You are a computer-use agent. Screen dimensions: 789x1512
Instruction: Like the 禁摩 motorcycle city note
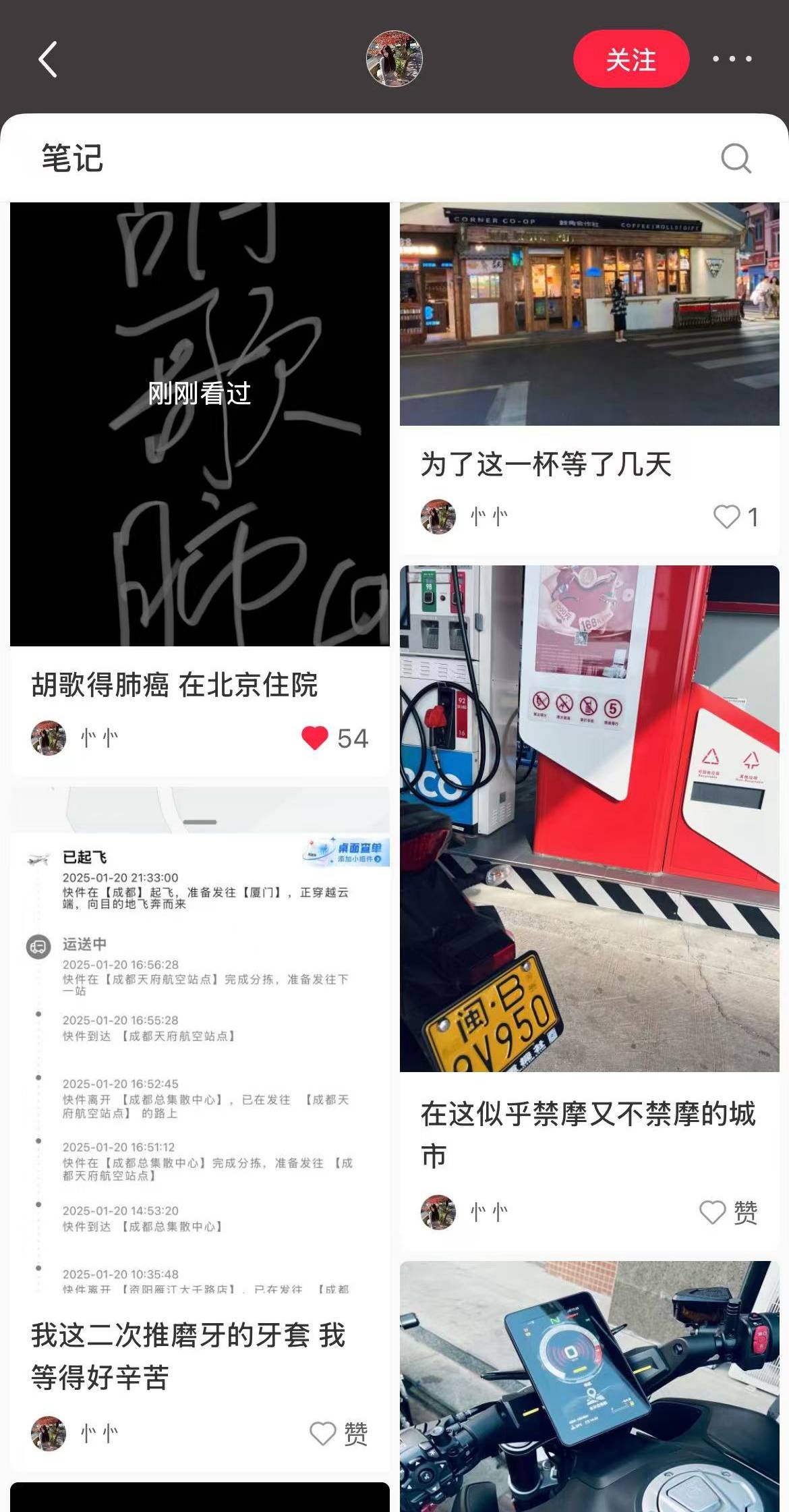713,1212
